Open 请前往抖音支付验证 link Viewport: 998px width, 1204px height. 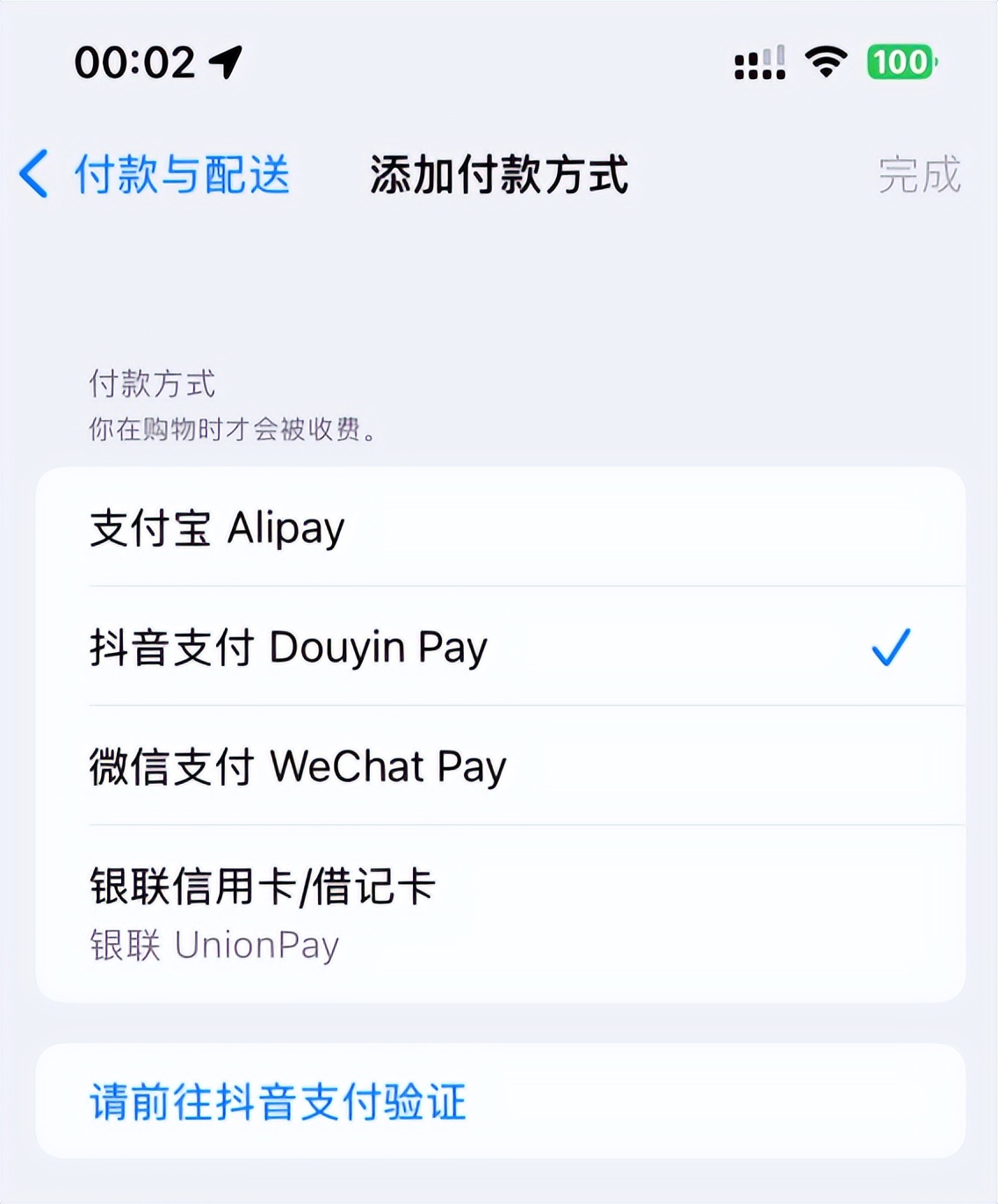click(x=278, y=1101)
